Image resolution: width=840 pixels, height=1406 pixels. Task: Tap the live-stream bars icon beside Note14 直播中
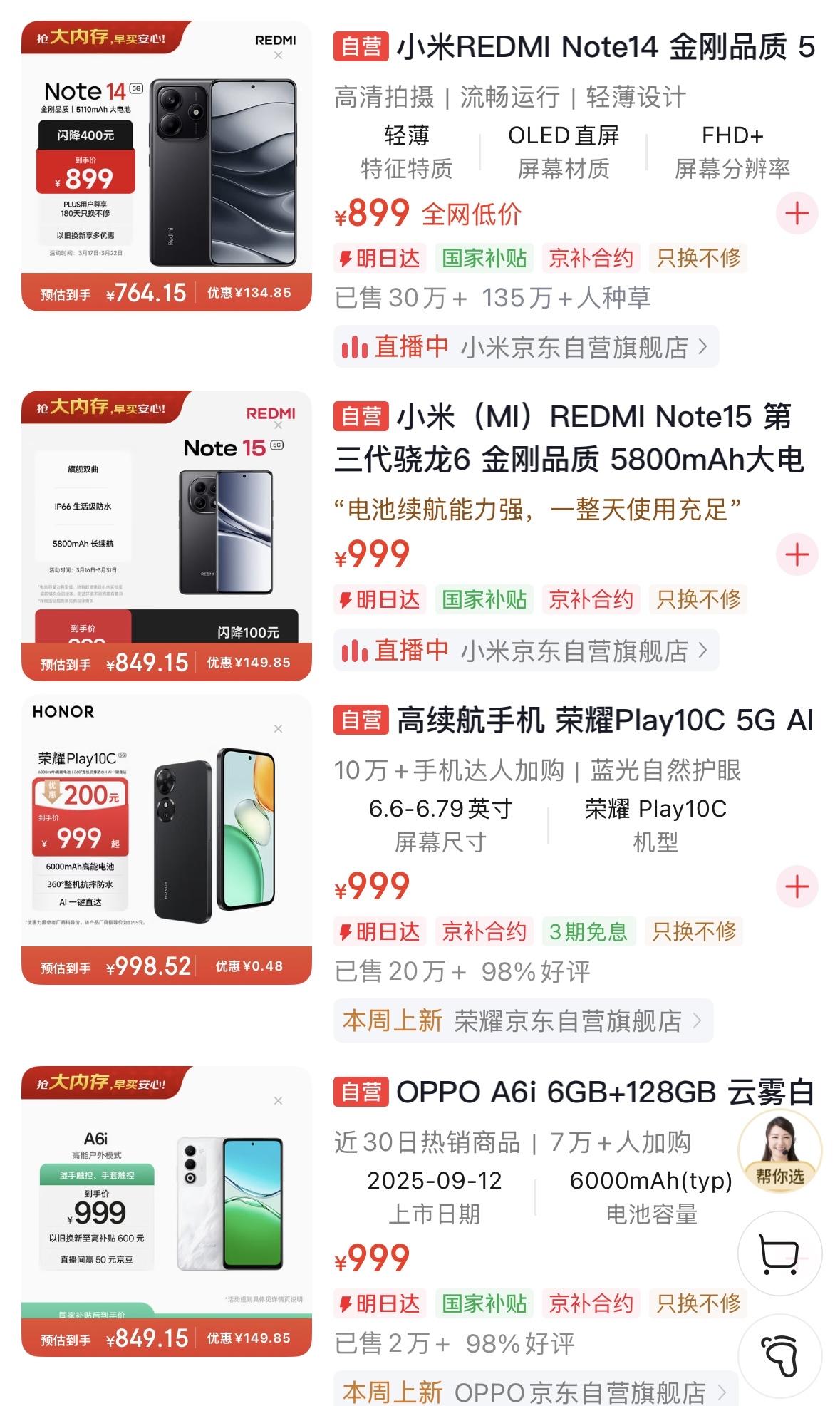coord(356,346)
